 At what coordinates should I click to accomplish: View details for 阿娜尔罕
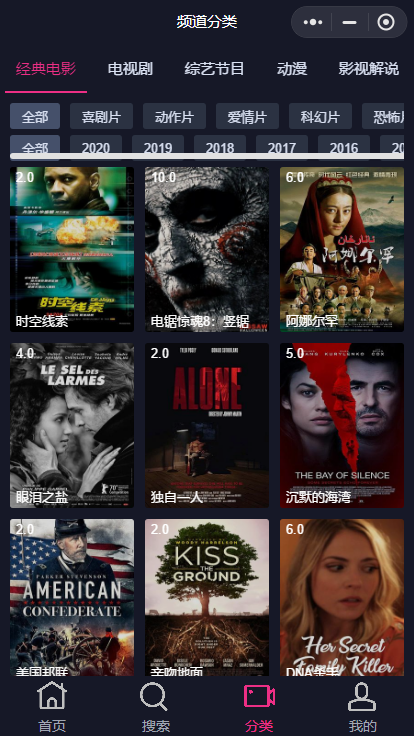tap(342, 249)
